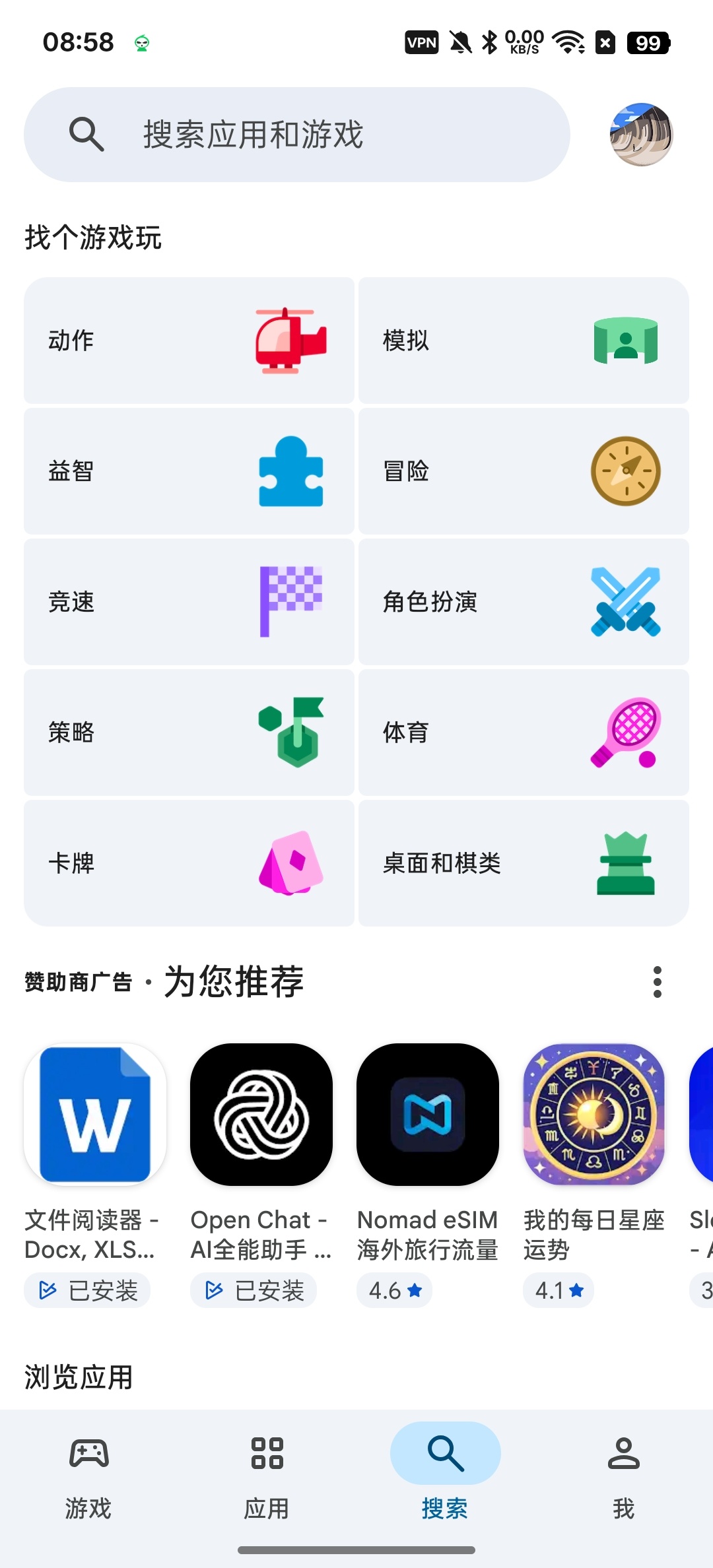Browse 卡牌 card games
The height and width of the screenshot is (1568, 713).
[189, 863]
